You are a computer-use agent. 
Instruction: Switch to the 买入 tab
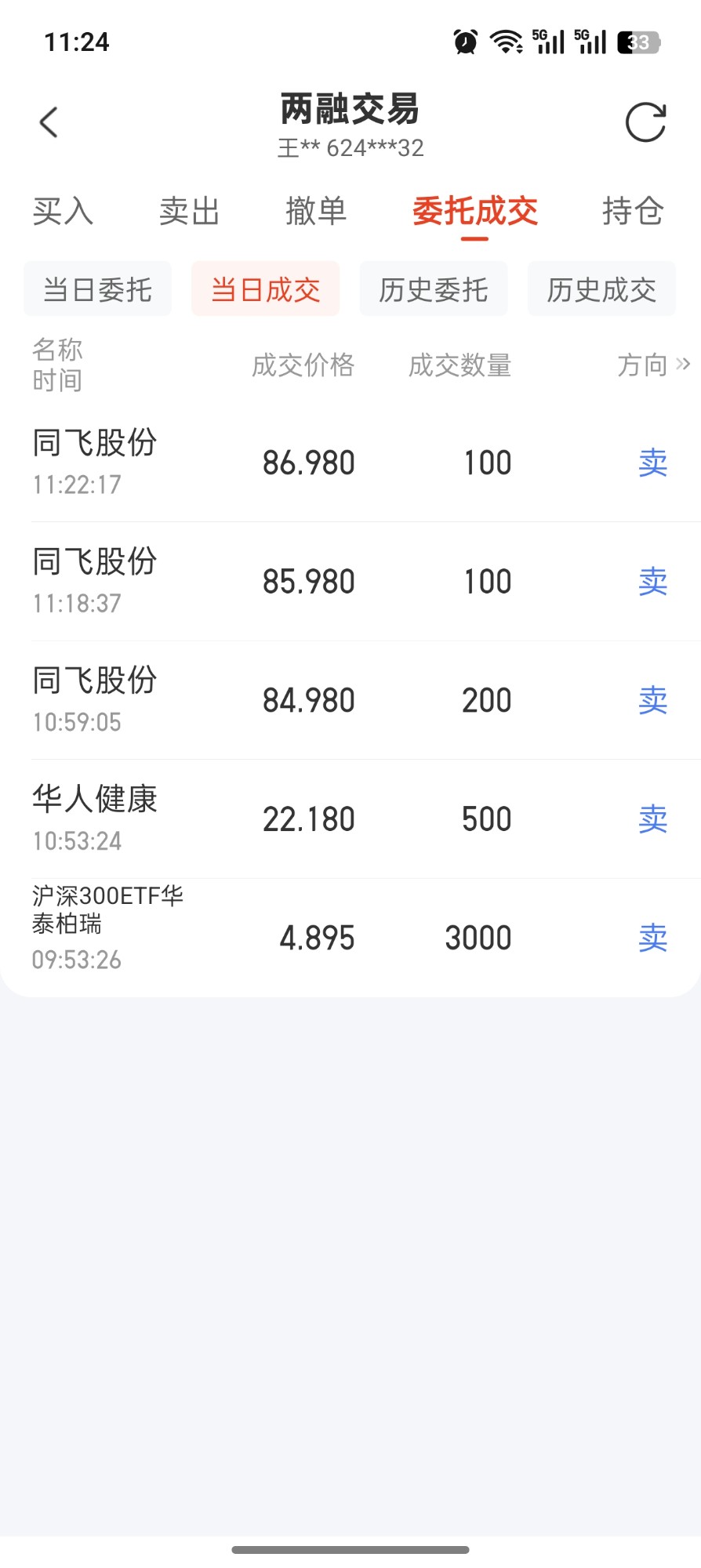tap(63, 211)
